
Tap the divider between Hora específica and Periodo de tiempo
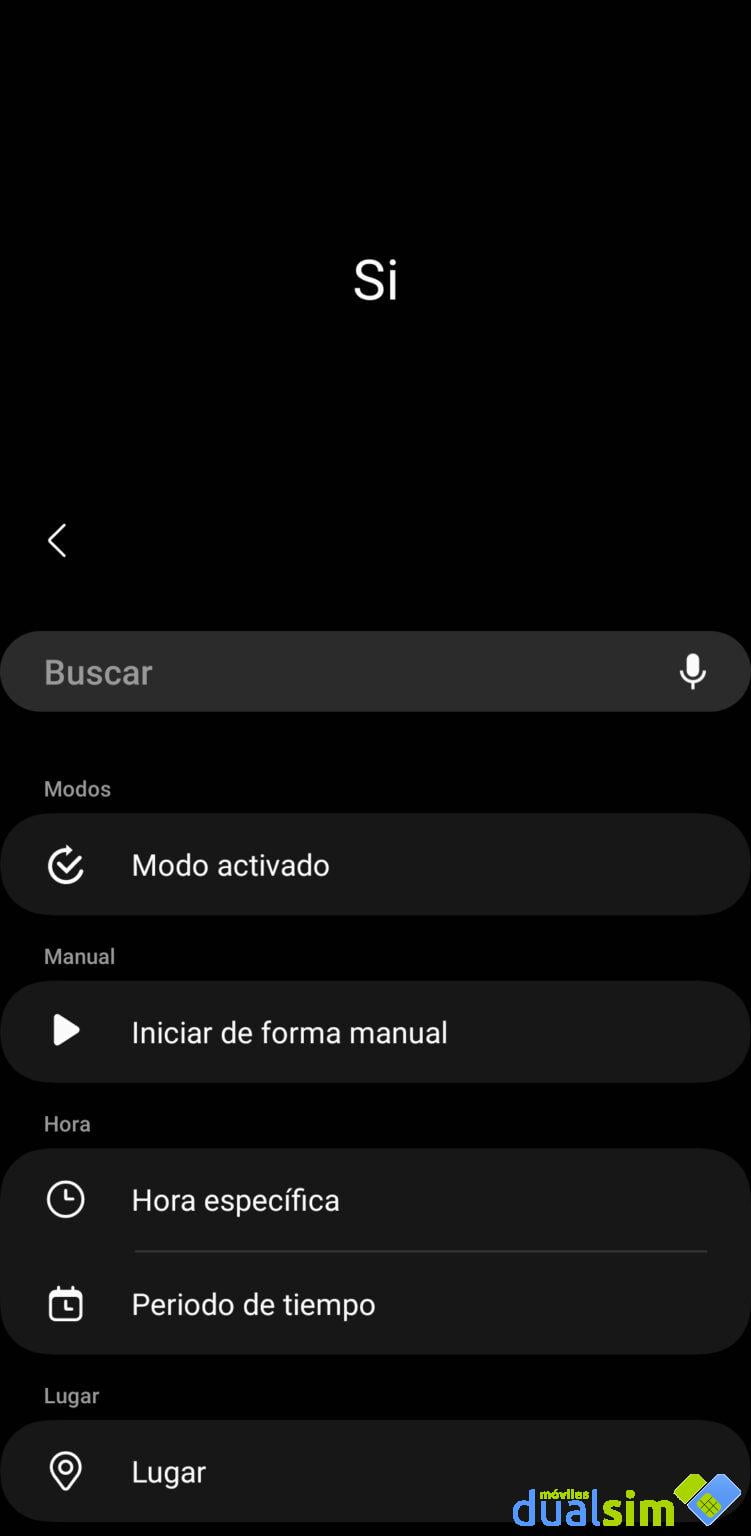[x=420, y=1251]
